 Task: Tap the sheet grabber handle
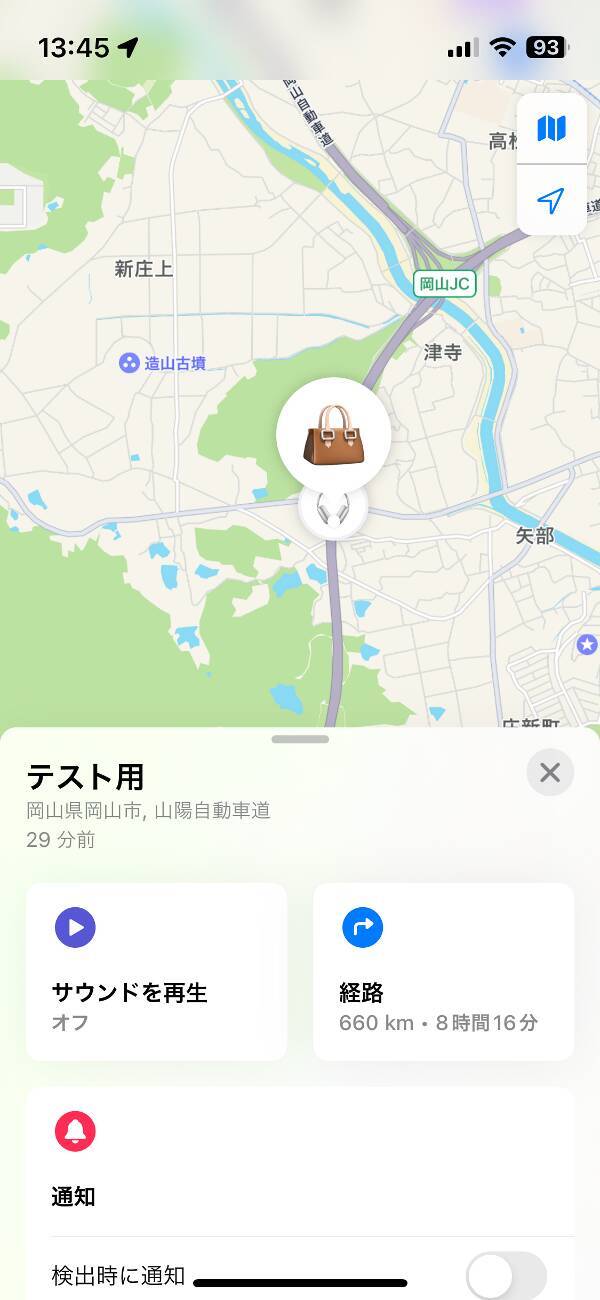[x=300, y=739]
